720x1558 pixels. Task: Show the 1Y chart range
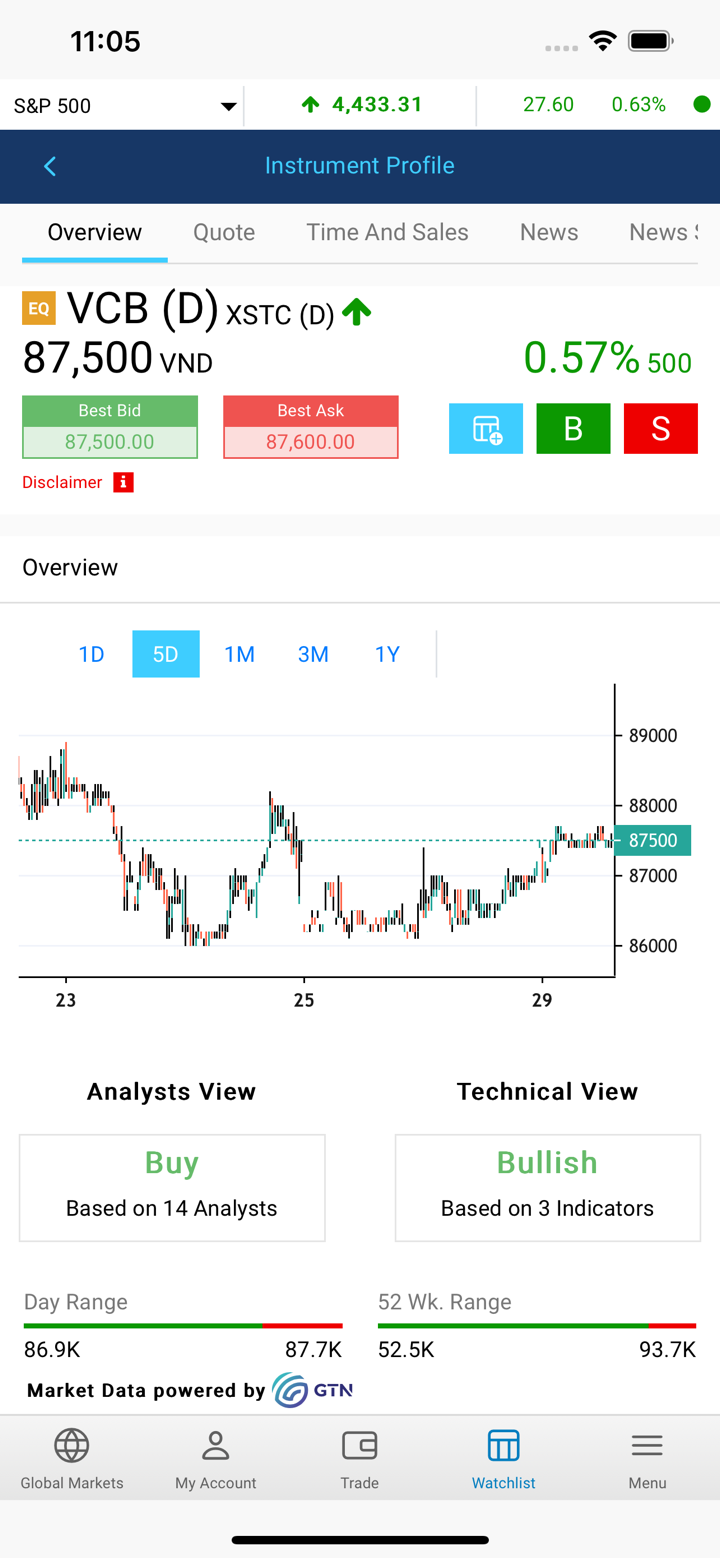click(x=387, y=654)
